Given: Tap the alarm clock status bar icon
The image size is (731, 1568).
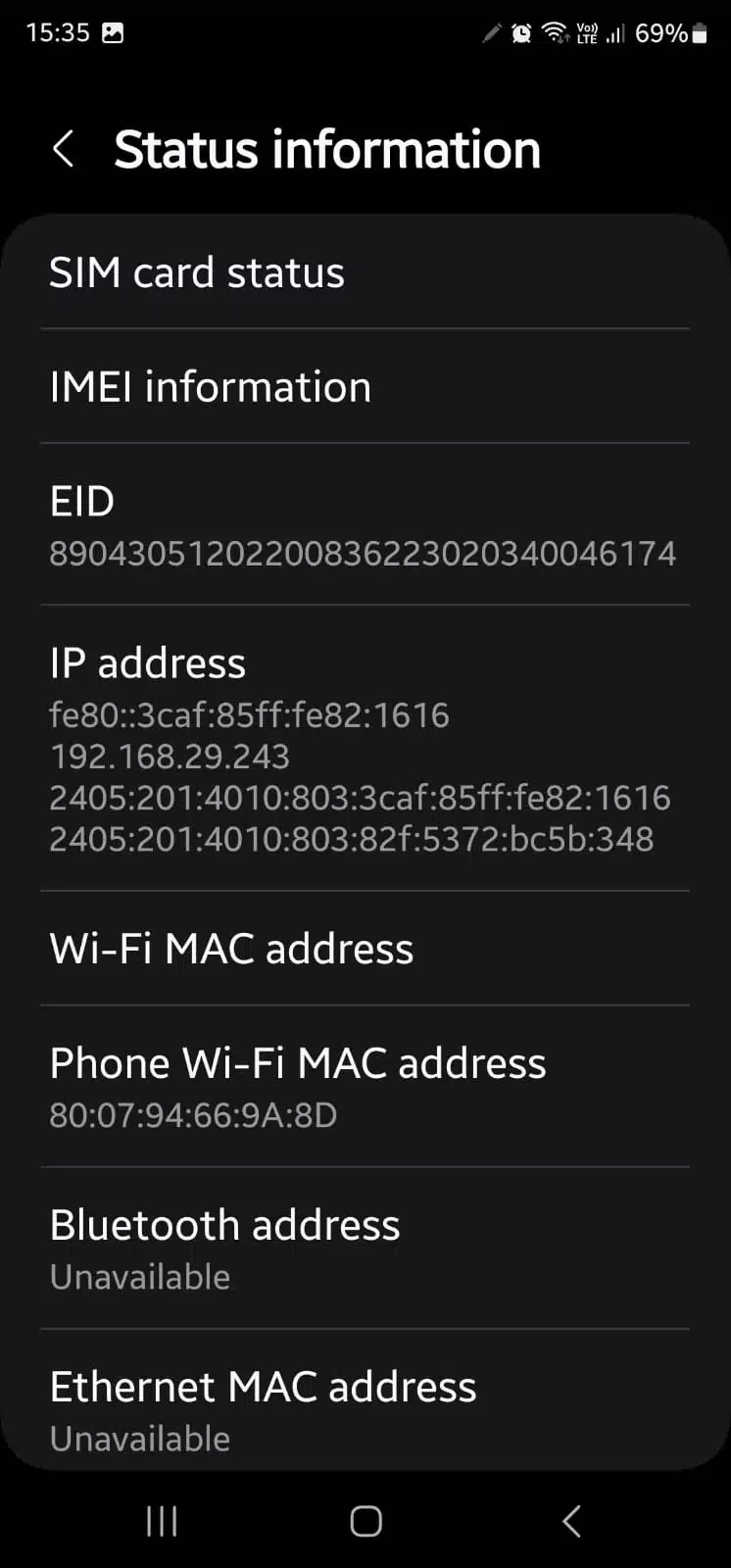Looking at the screenshot, I should pos(521,32).
